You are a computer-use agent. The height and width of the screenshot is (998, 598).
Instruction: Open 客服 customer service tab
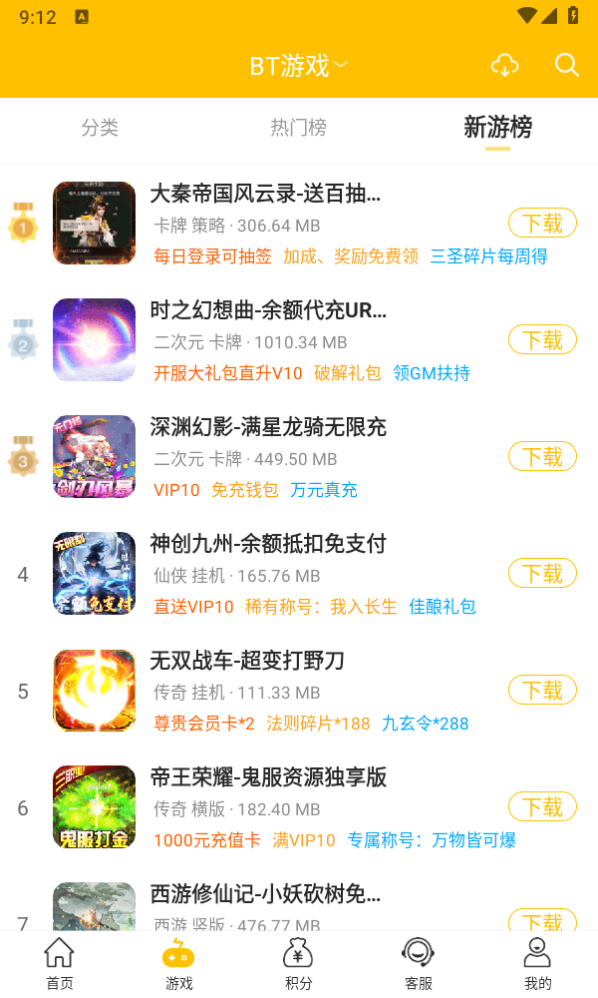(418, 964)
